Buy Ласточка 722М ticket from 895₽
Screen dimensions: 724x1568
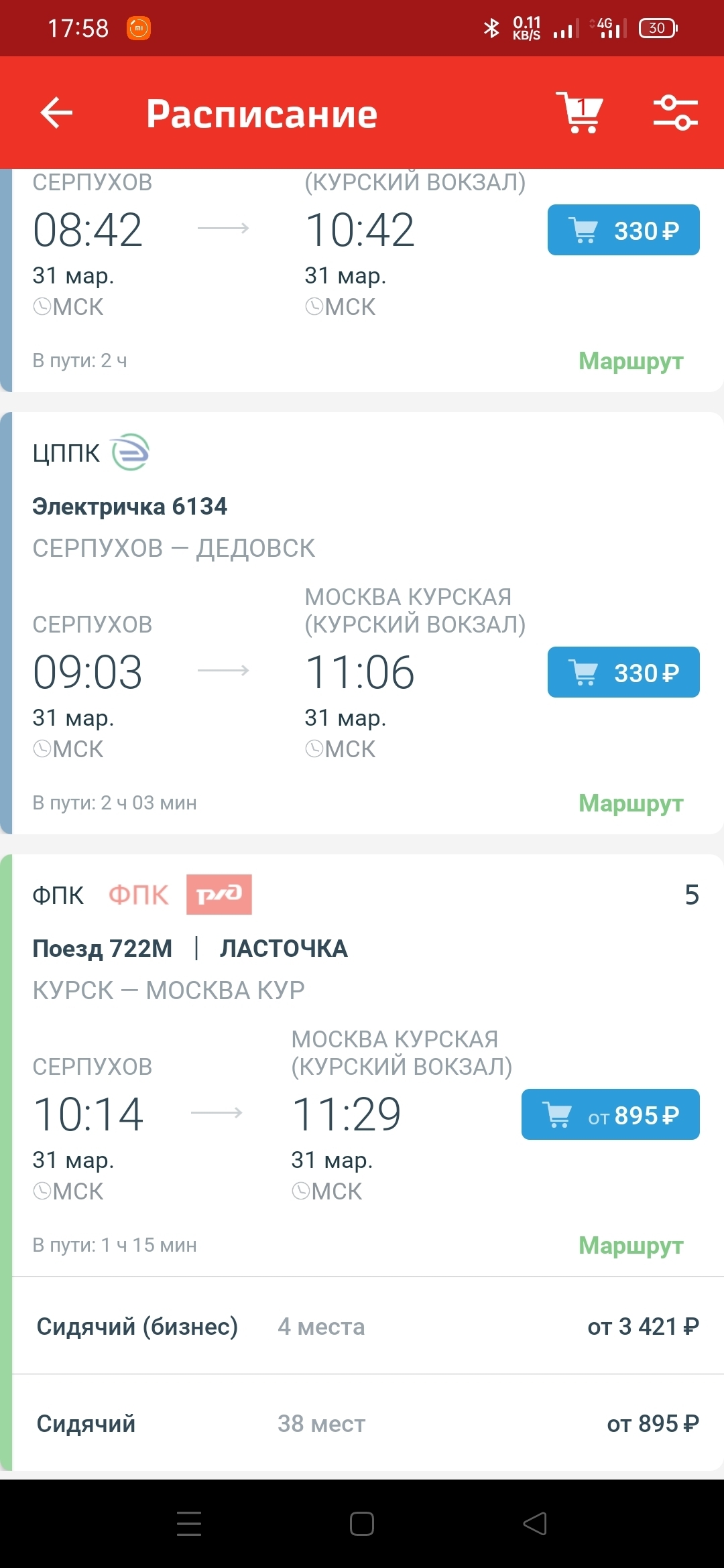(x=610, y=1114)
